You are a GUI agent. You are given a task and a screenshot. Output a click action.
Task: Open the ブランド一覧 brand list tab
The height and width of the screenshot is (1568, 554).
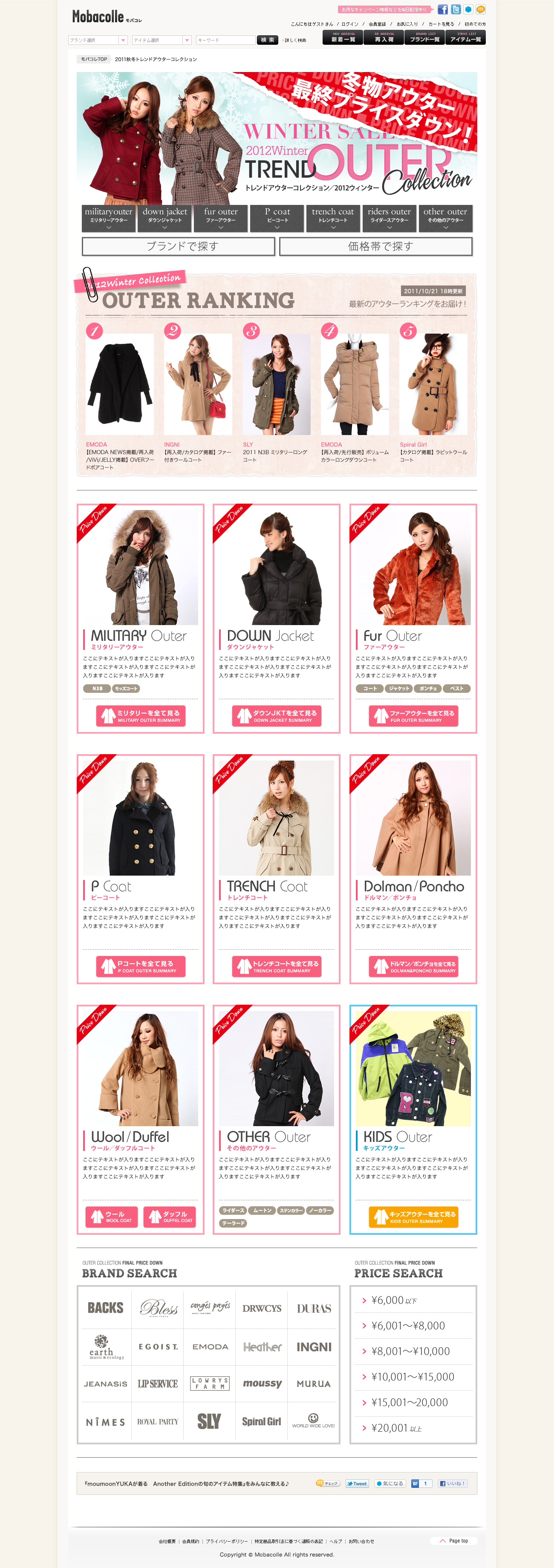pos(424,38)
